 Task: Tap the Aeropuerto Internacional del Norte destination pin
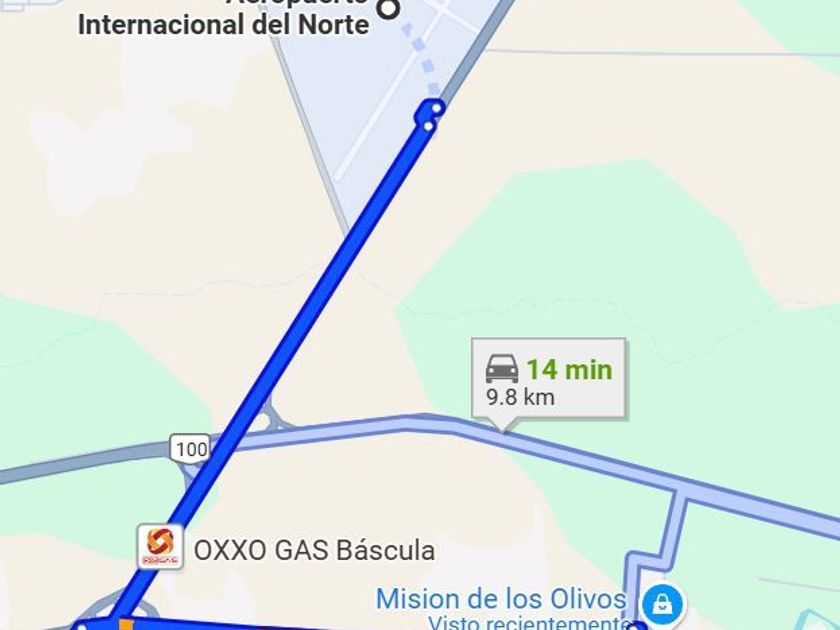tap(388, 8)
